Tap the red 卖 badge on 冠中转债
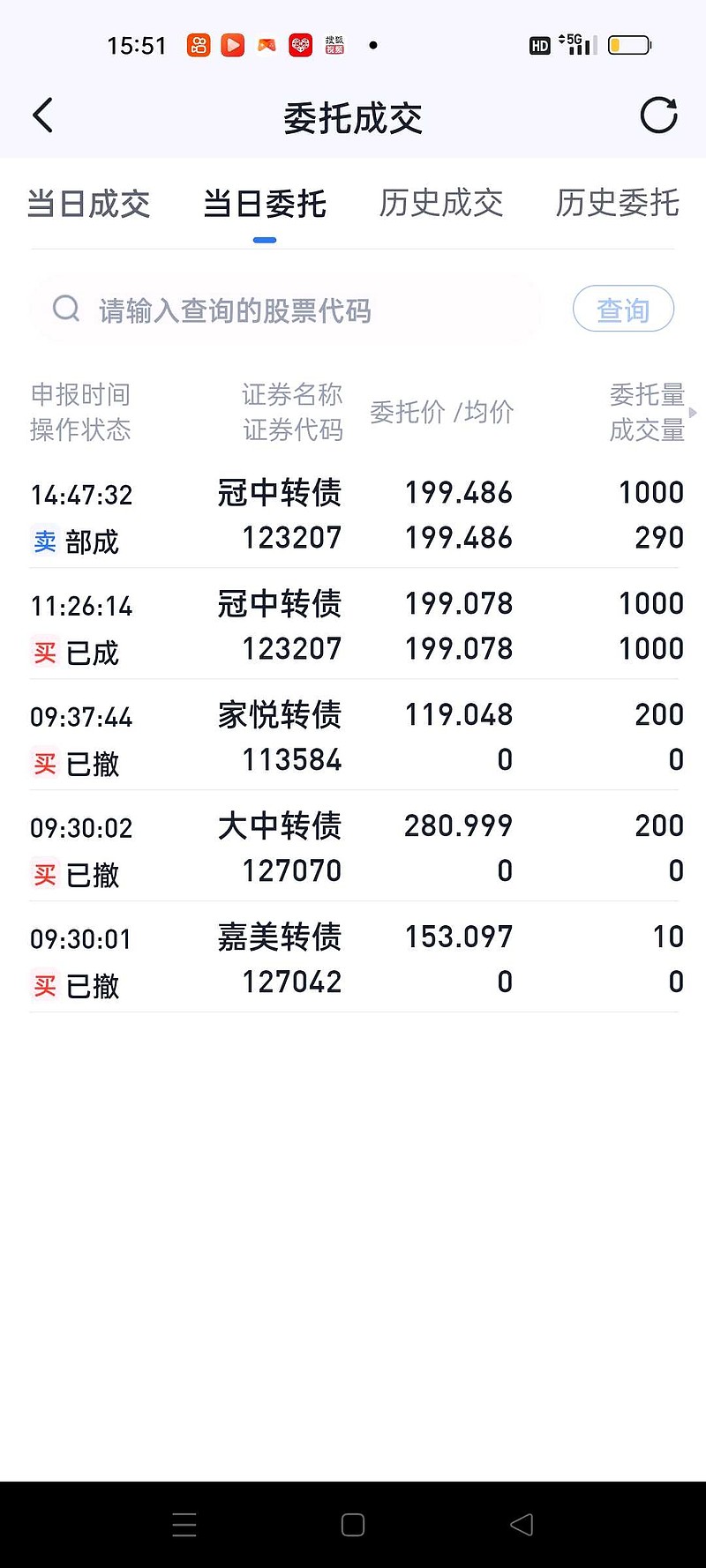Screen dimensions: 706x1568 [x=44, y=541]
